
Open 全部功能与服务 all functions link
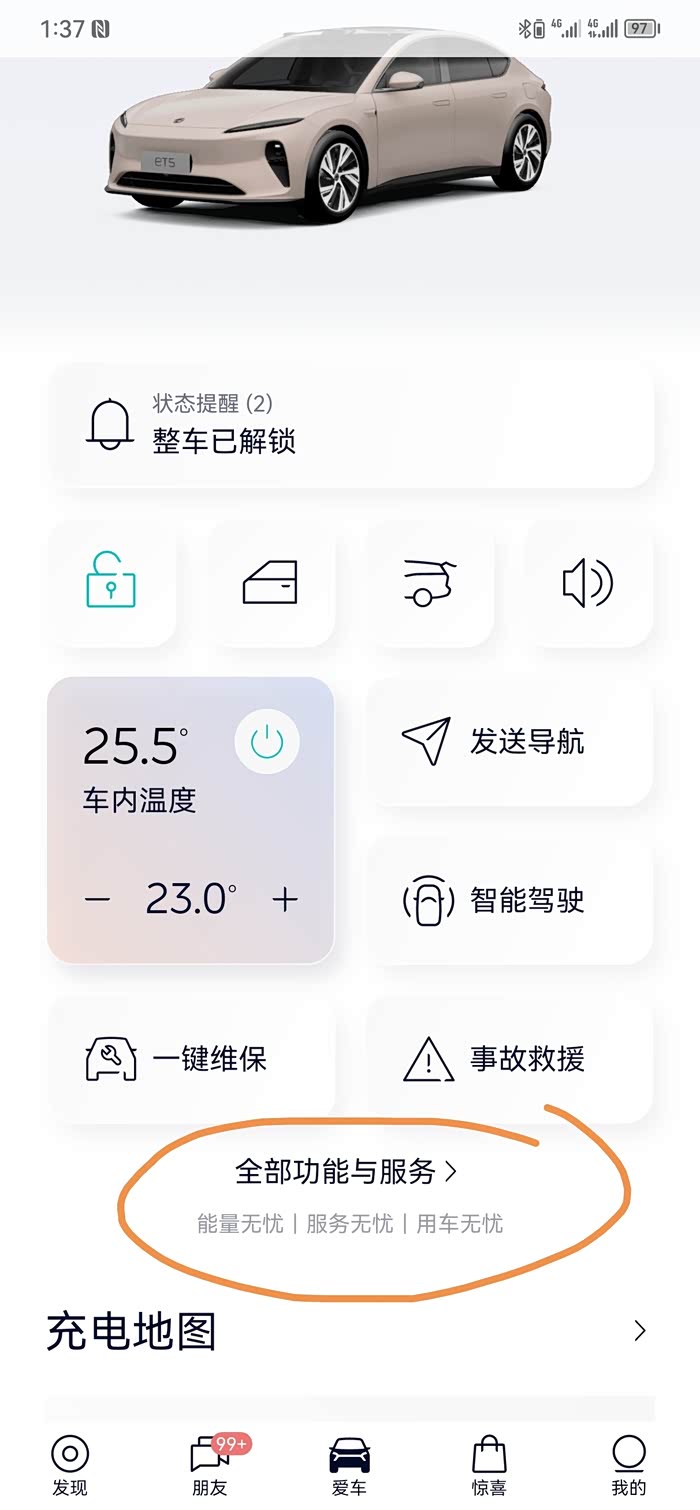point(346,1171)
